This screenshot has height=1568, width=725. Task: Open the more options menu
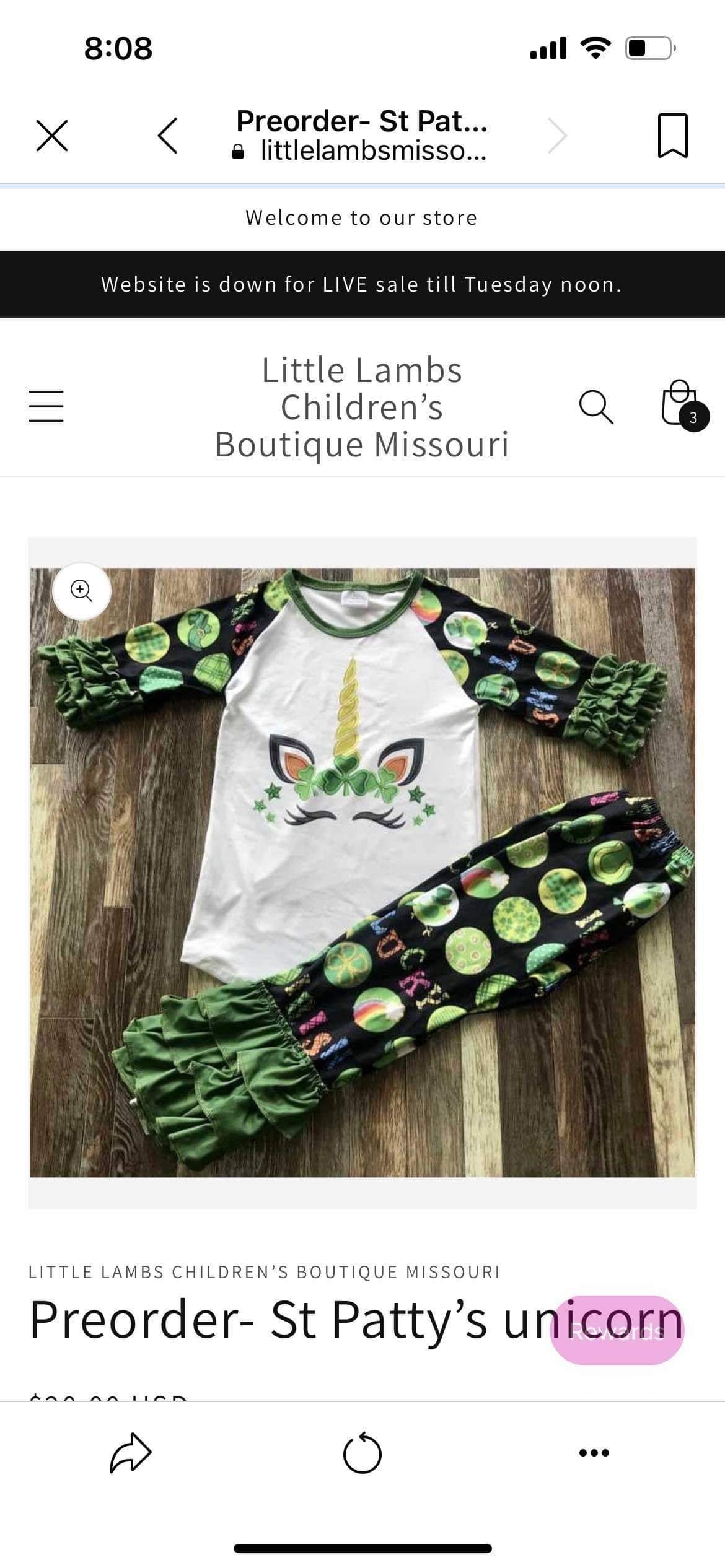click(594, 1453)
